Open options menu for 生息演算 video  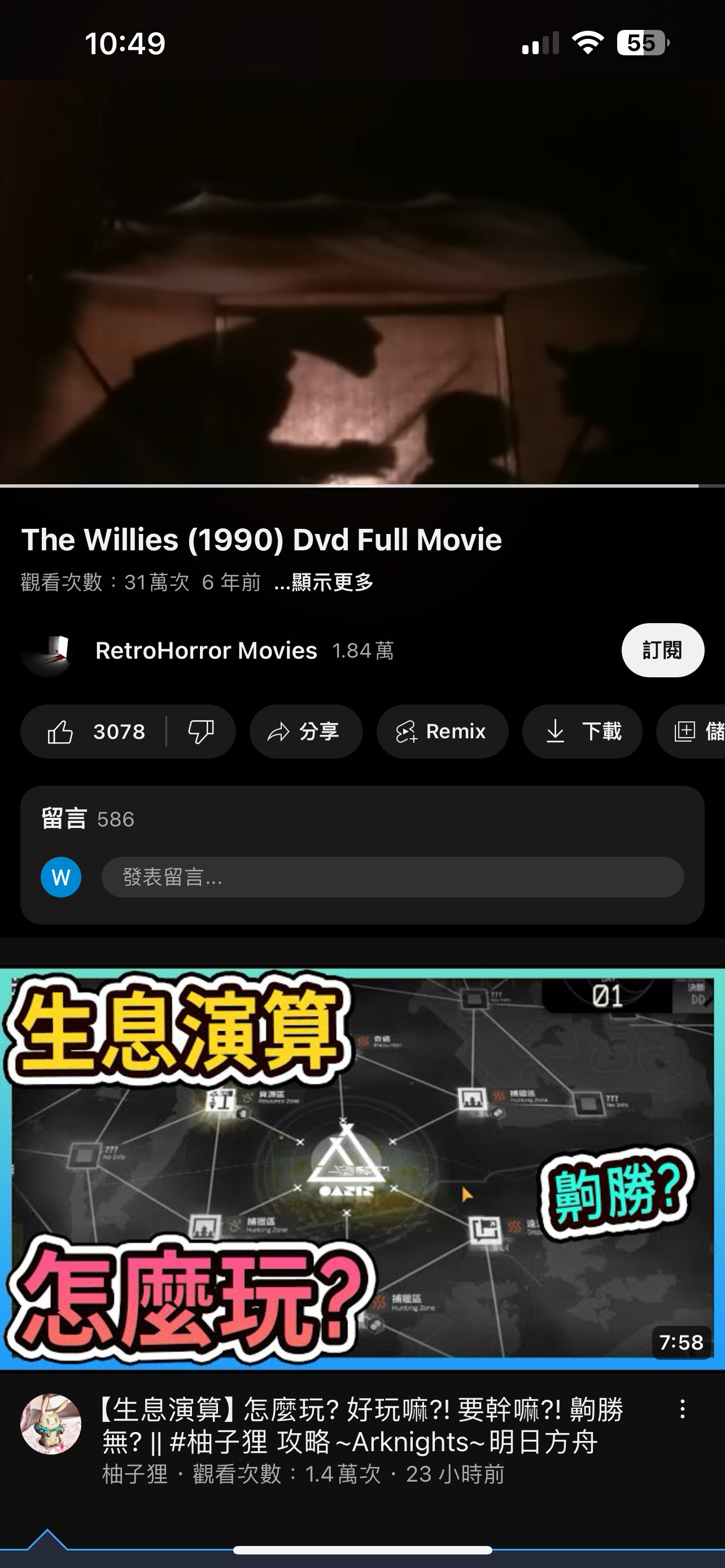click(x=683, y=1409)
